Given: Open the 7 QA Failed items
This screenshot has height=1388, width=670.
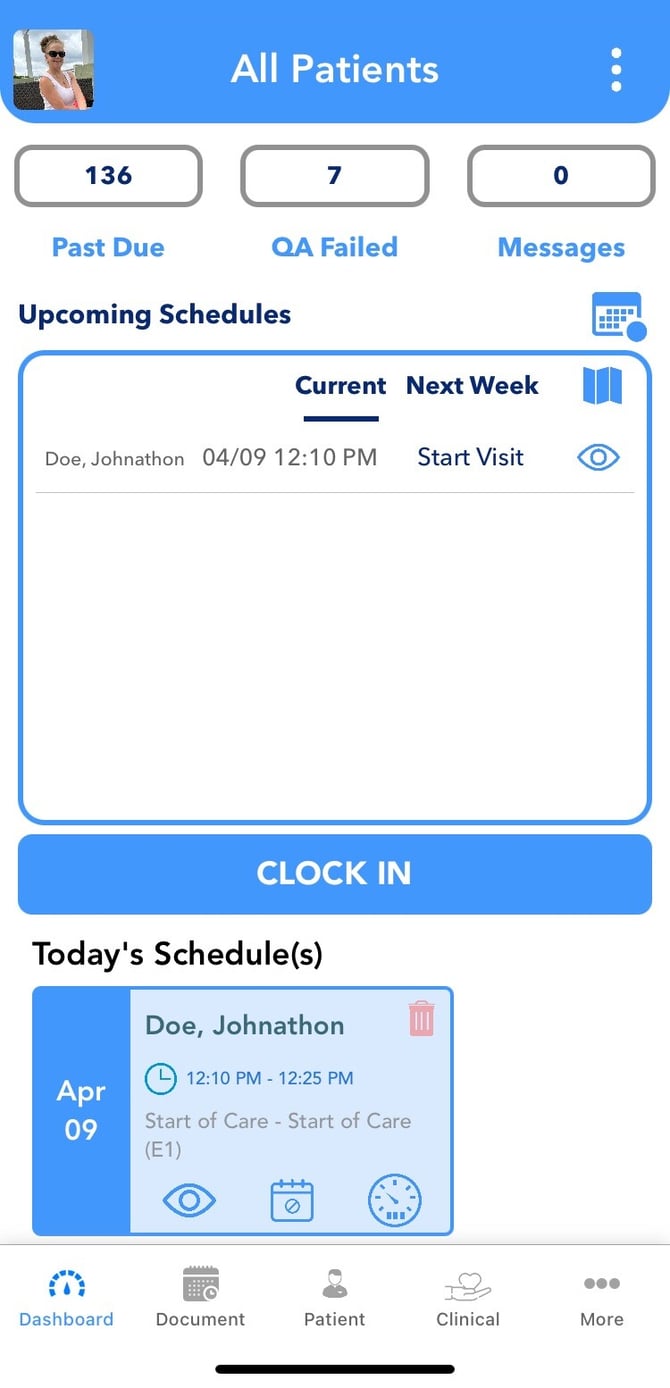Looking at the screenshot, I should 334,176.
